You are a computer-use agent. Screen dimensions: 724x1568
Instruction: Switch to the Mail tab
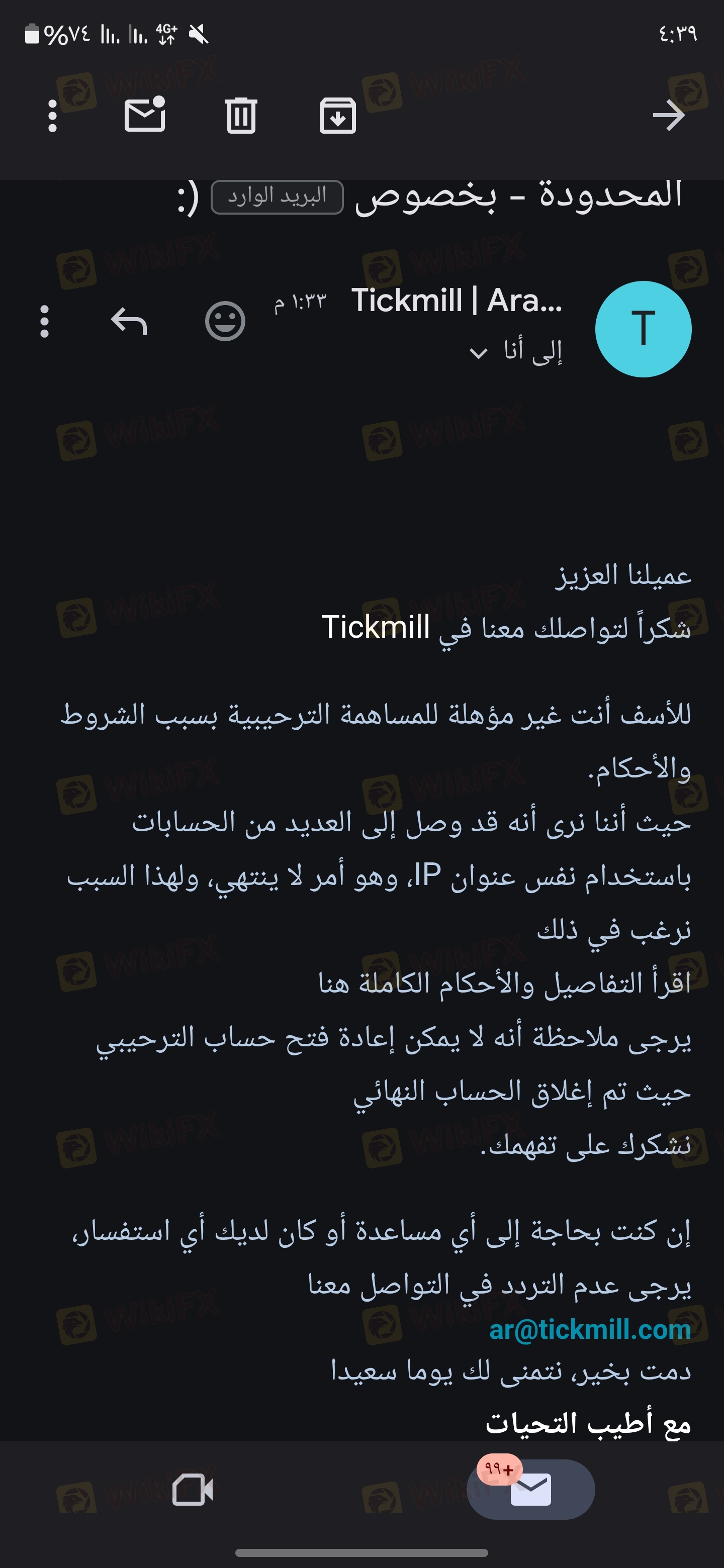530,1489
